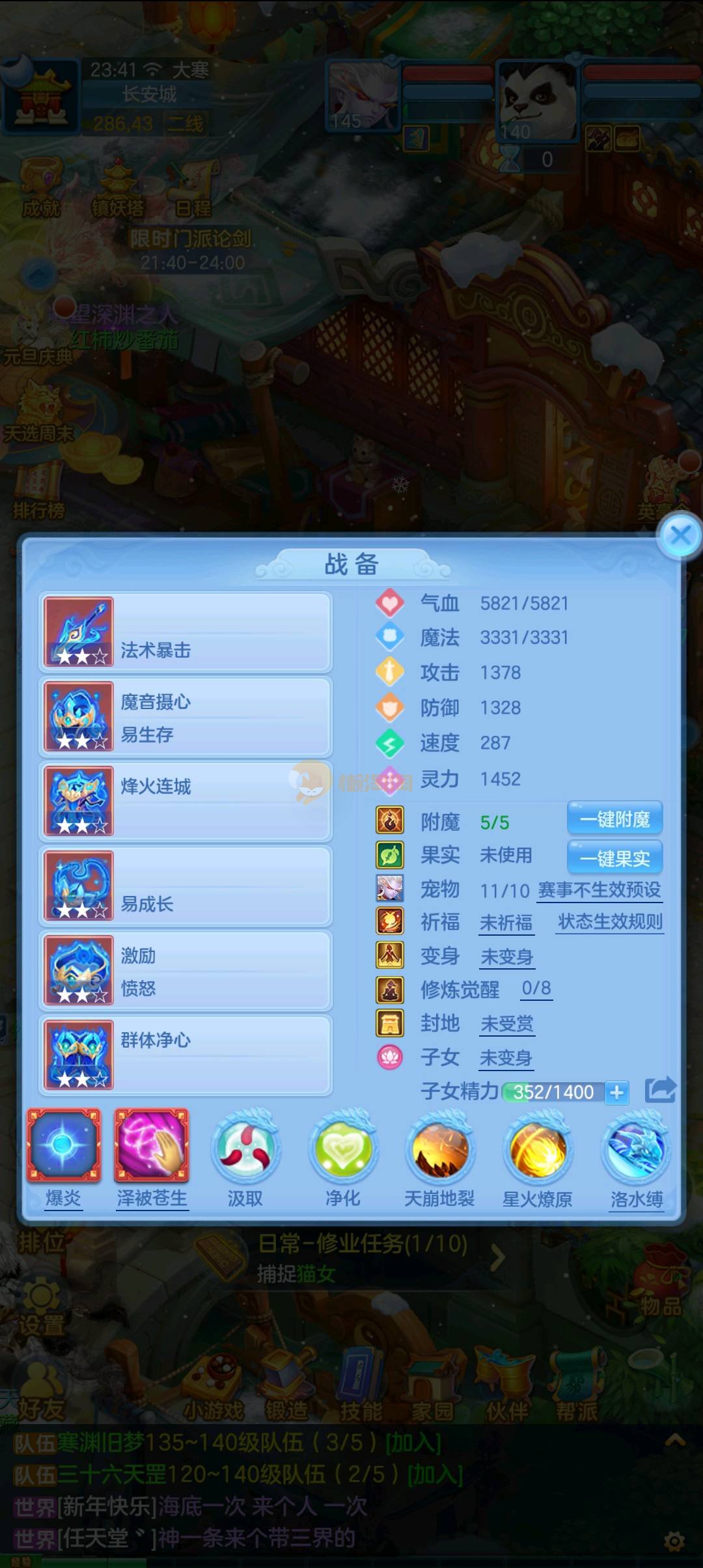Screen dimensions: 703x1568
Task: Tap the 一键果实 button
Action: click(x=614, y=858)
